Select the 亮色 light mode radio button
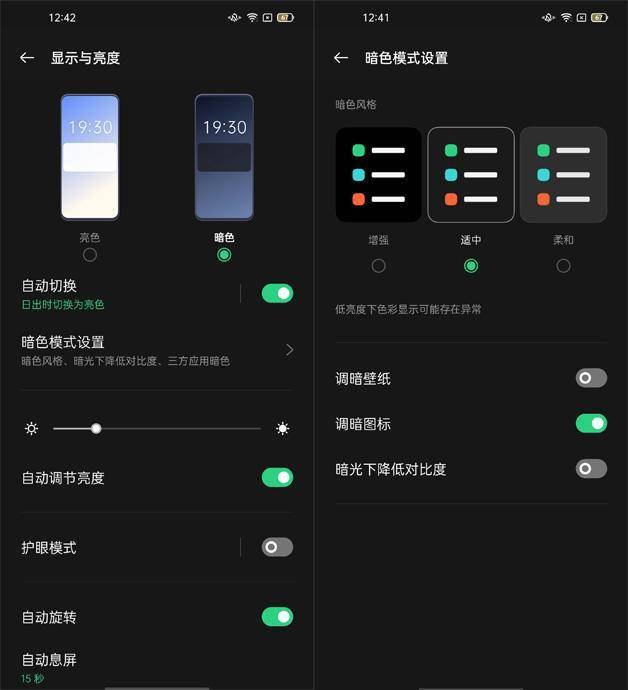628x690 pixels. point(90,255)
